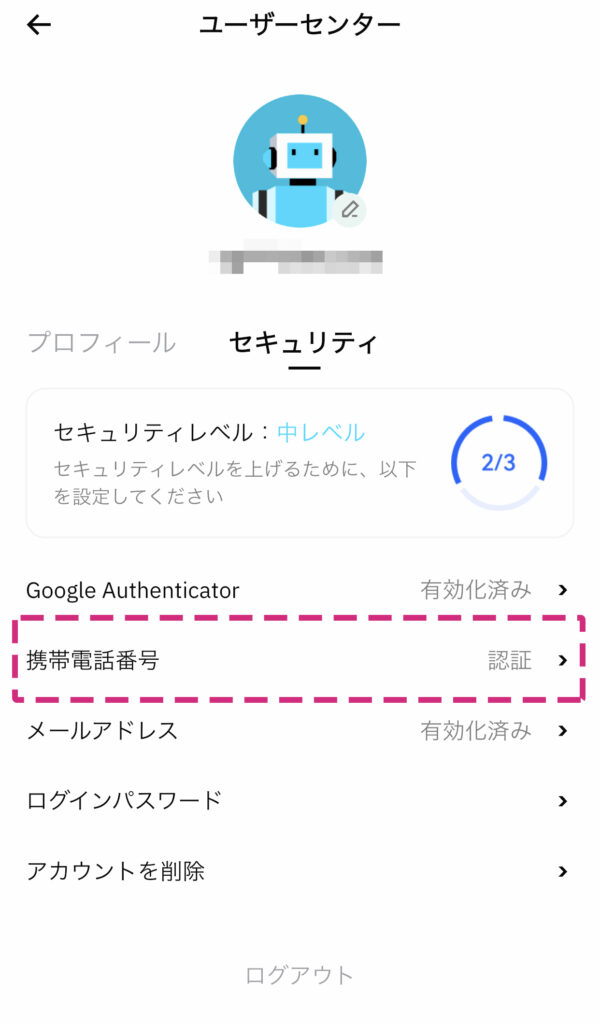The width and height of the screenshot is (600, 1024).
Task: Edit the robot avatar picture
Action: (349, 210)
